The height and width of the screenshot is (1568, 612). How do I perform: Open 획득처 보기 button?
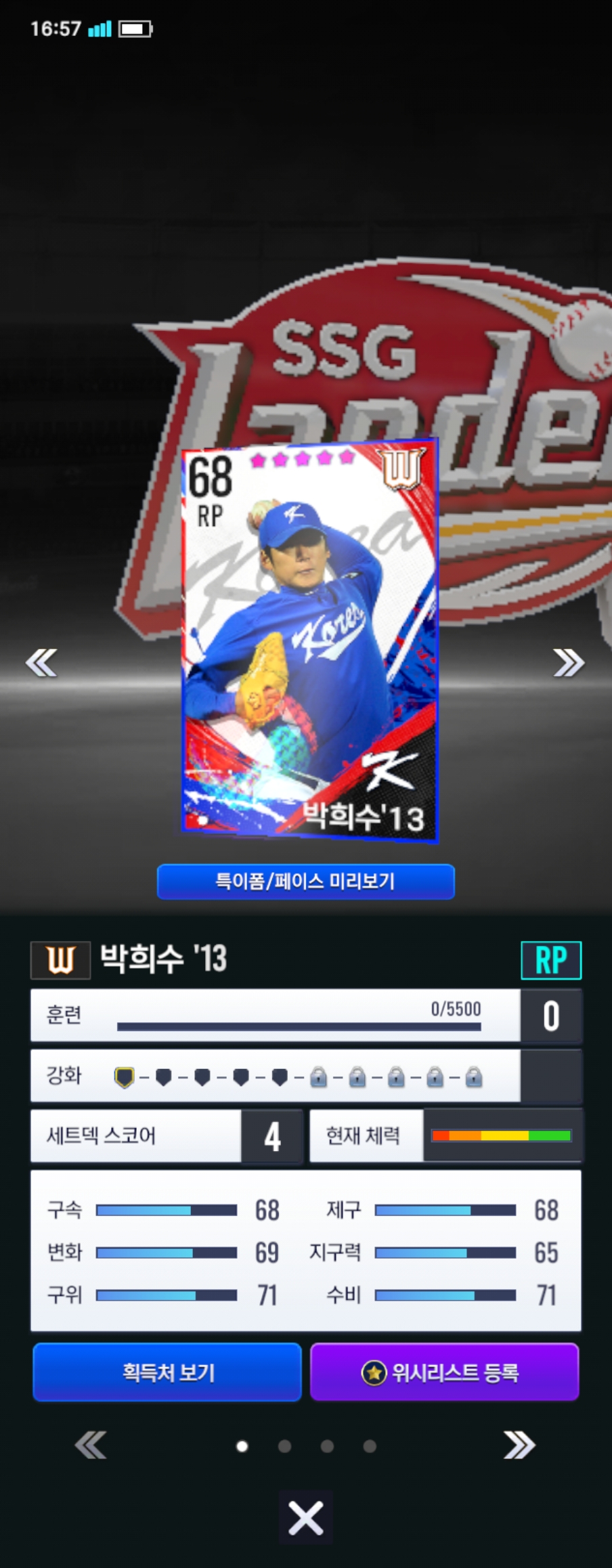(x=167, y=1372)
